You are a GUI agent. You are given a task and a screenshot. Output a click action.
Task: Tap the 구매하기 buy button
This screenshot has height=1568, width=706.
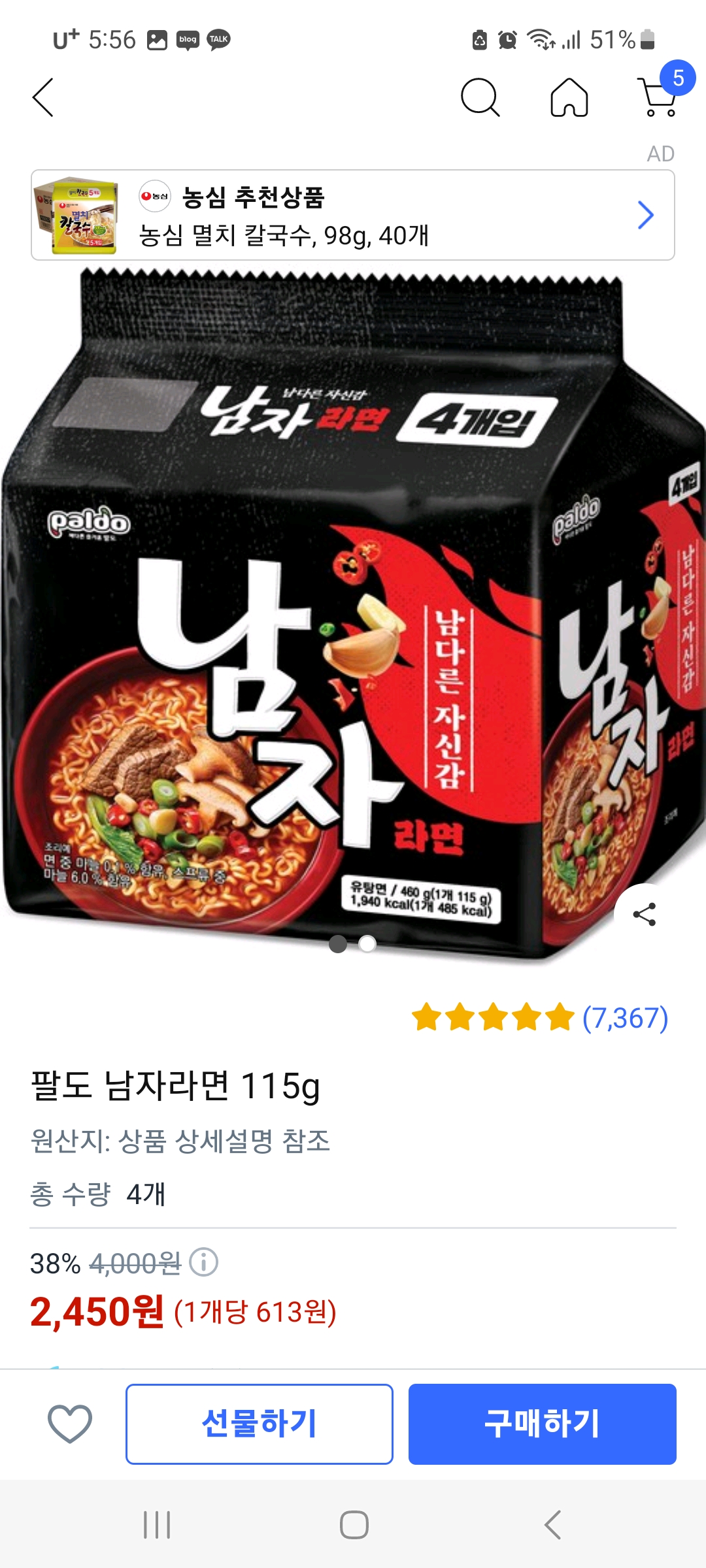click(x=542, y=1424)
